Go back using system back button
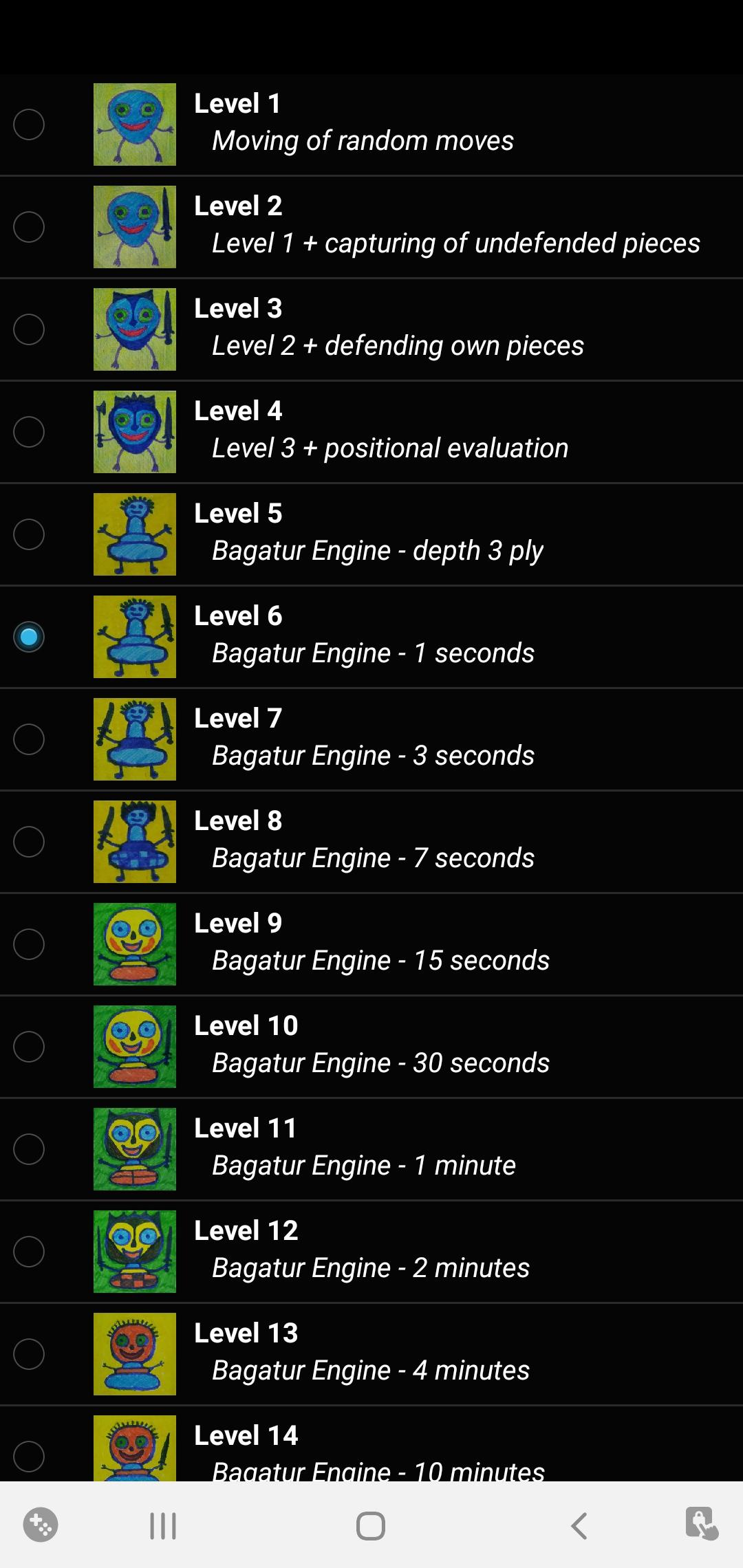Image resolution: width=743 pixels, height=1568 pixels. (x=579, y=1525)
